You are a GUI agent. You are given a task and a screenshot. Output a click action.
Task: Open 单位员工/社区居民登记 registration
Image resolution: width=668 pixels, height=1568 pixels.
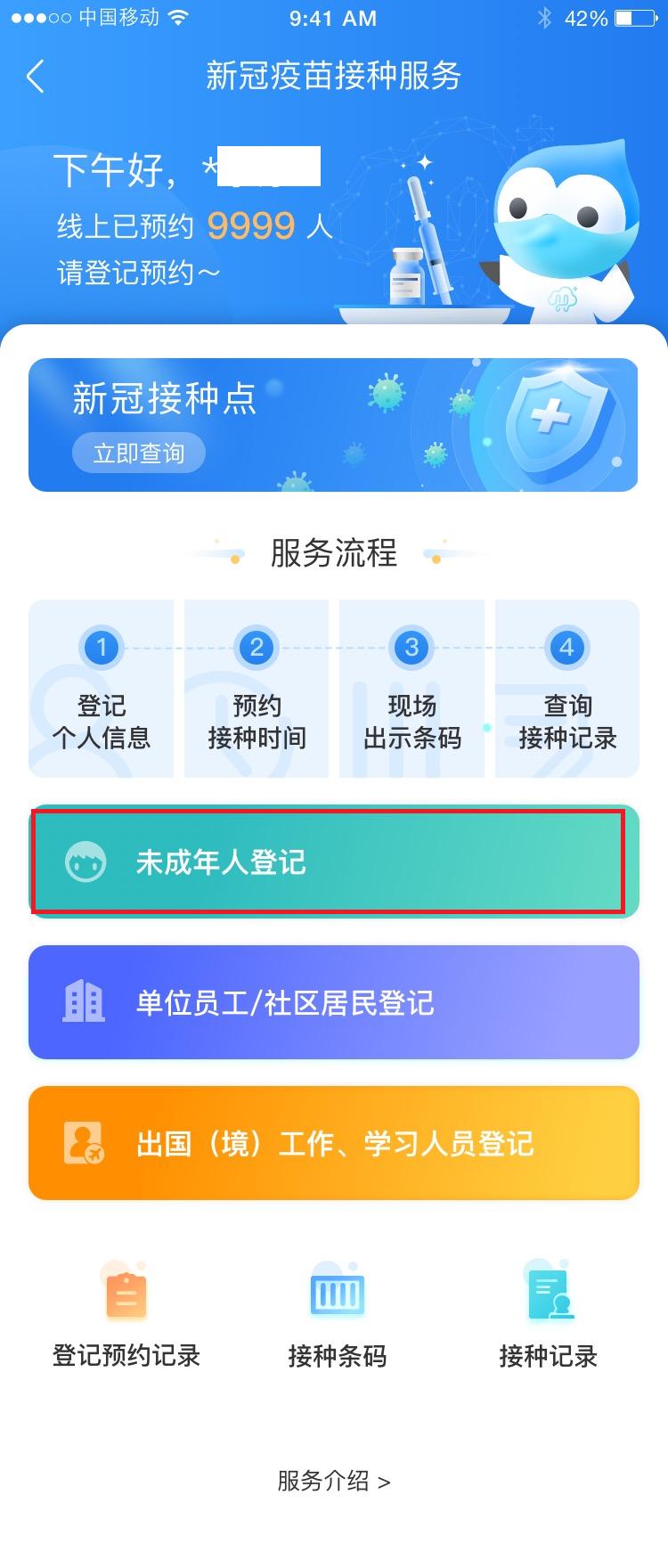(333, 1002)
